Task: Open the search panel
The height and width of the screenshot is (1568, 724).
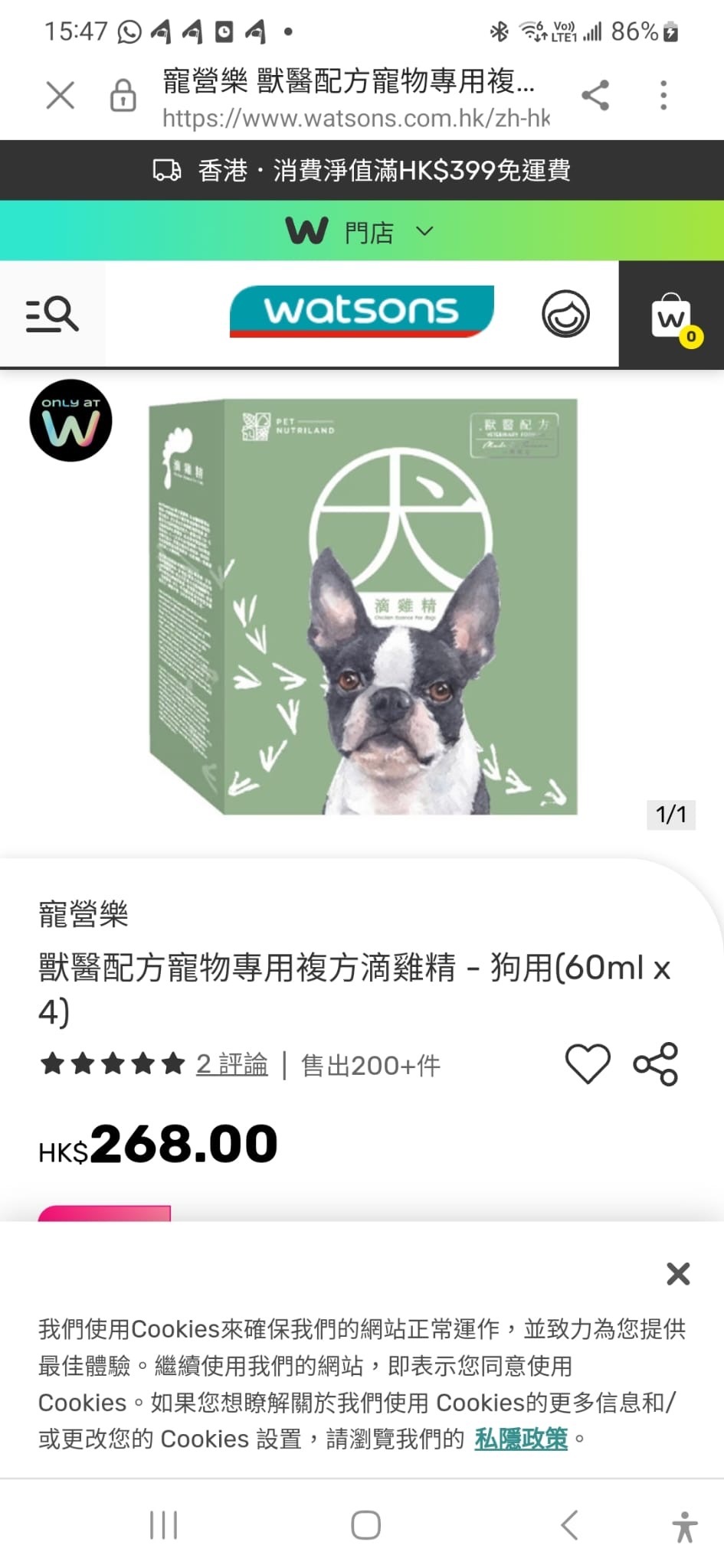Action: click(51, 314)
